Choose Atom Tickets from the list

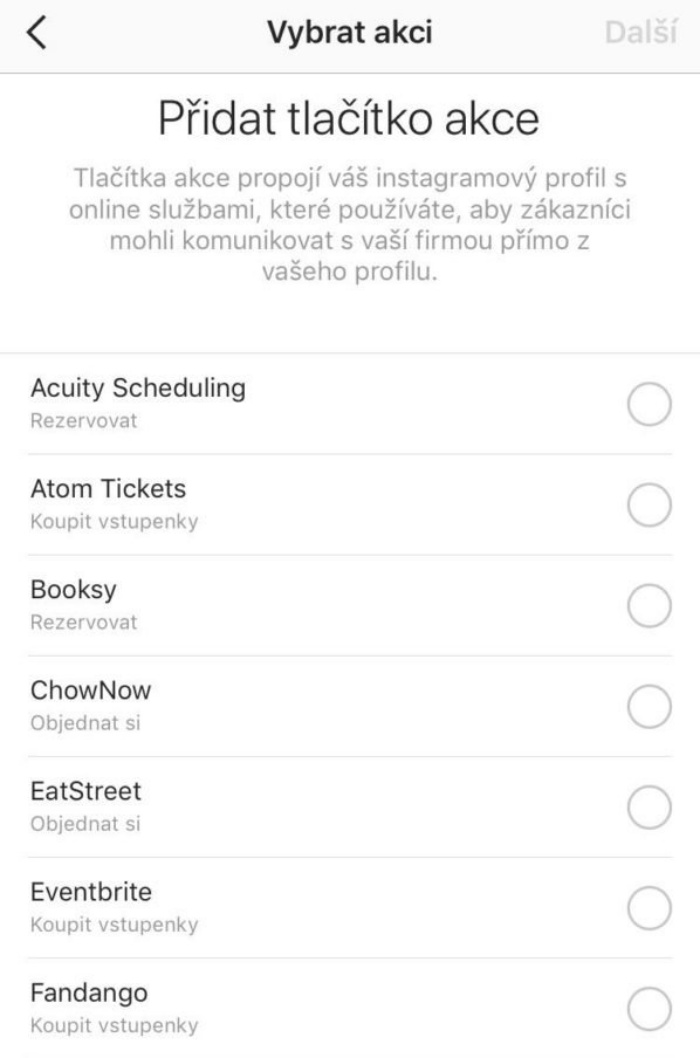(649, 505)
